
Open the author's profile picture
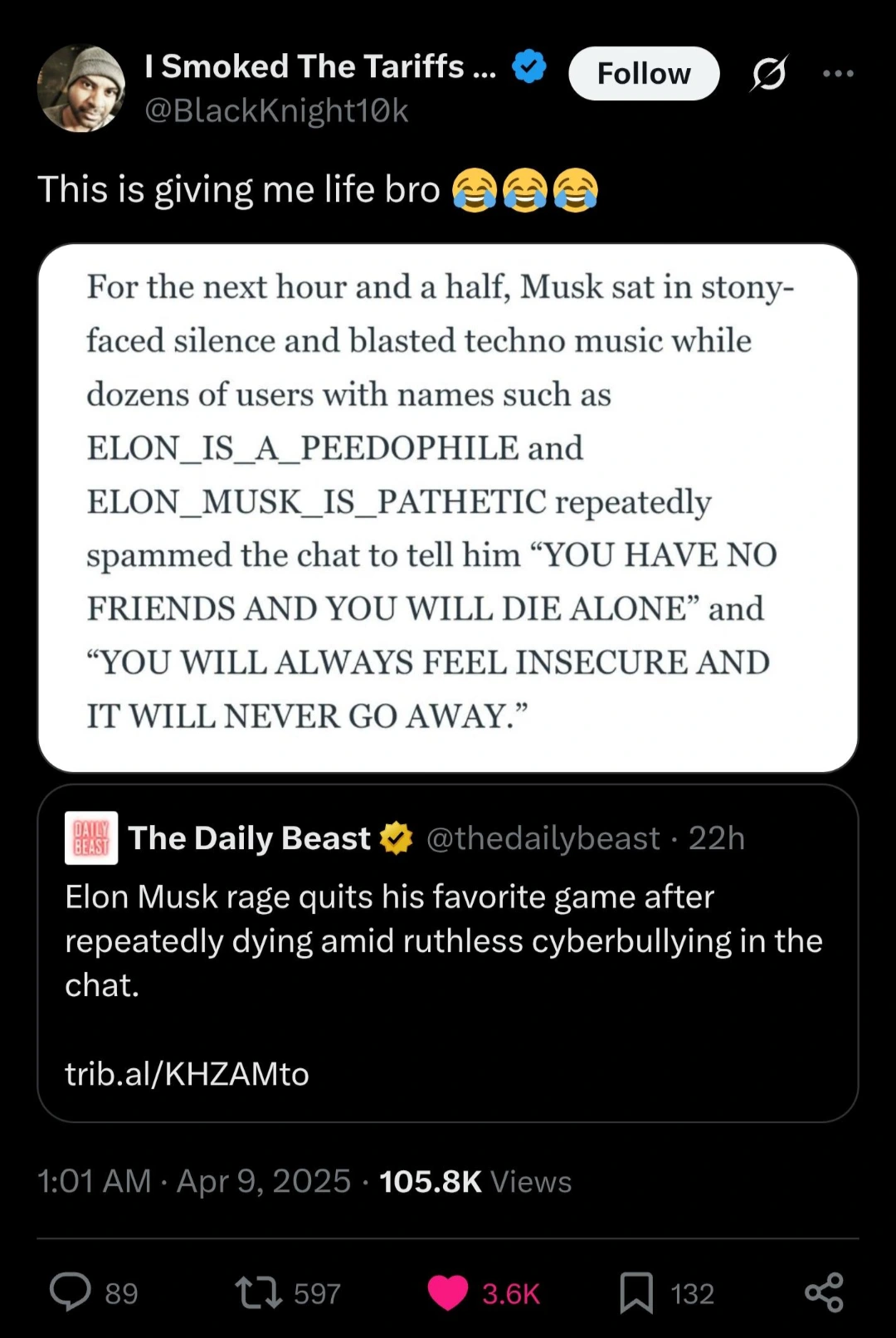pos(81,89)
